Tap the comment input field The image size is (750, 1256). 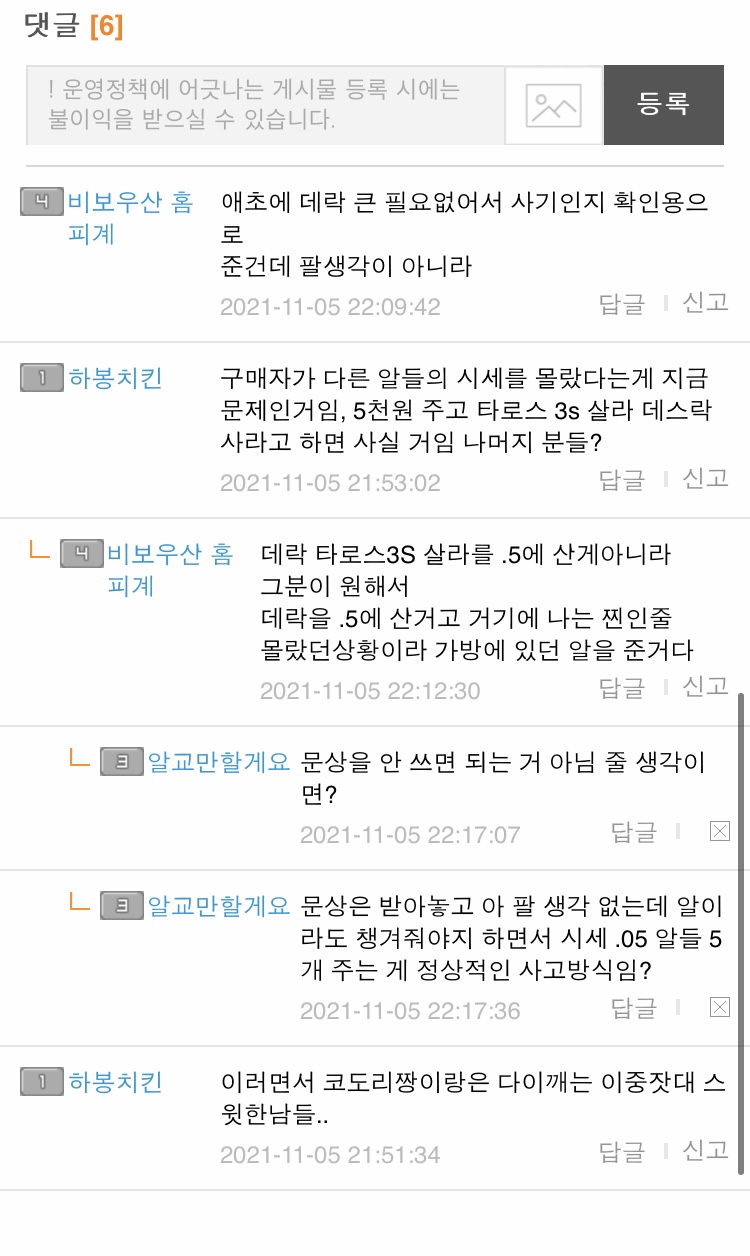tap(265, 105)
